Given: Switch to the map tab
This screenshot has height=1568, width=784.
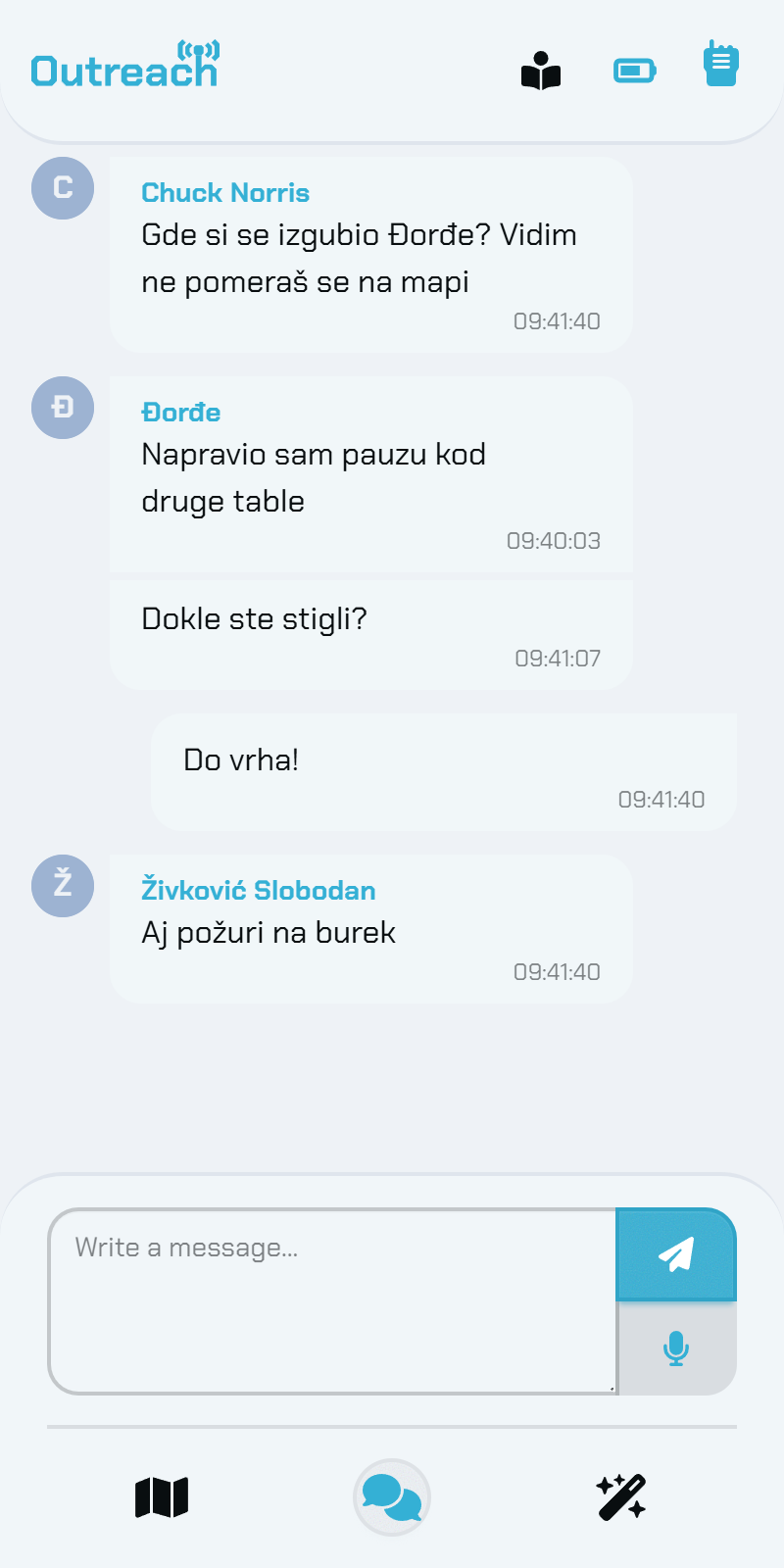Looking at the screenshot, I should [x=162, y=1497].
